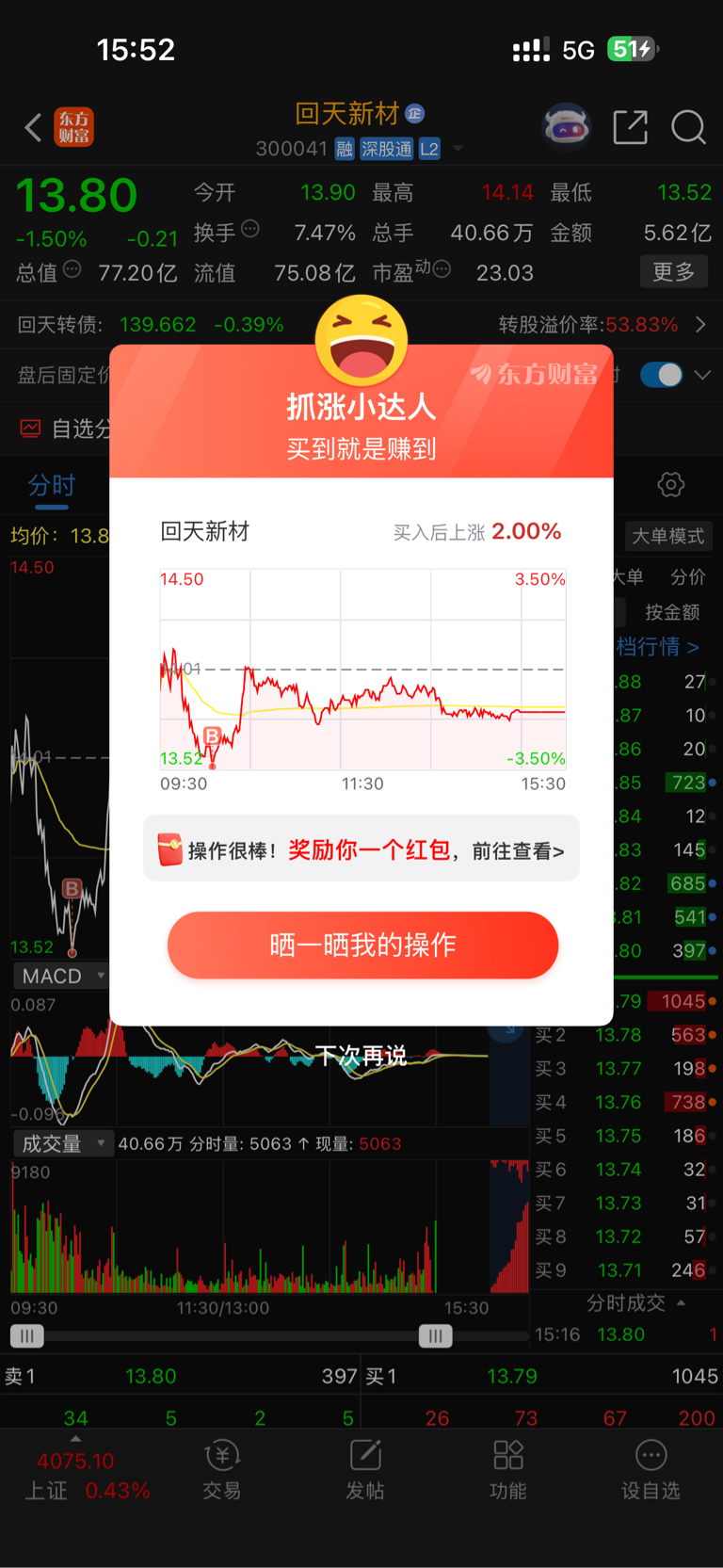Open the search magnifier icon

pos(688,127)
